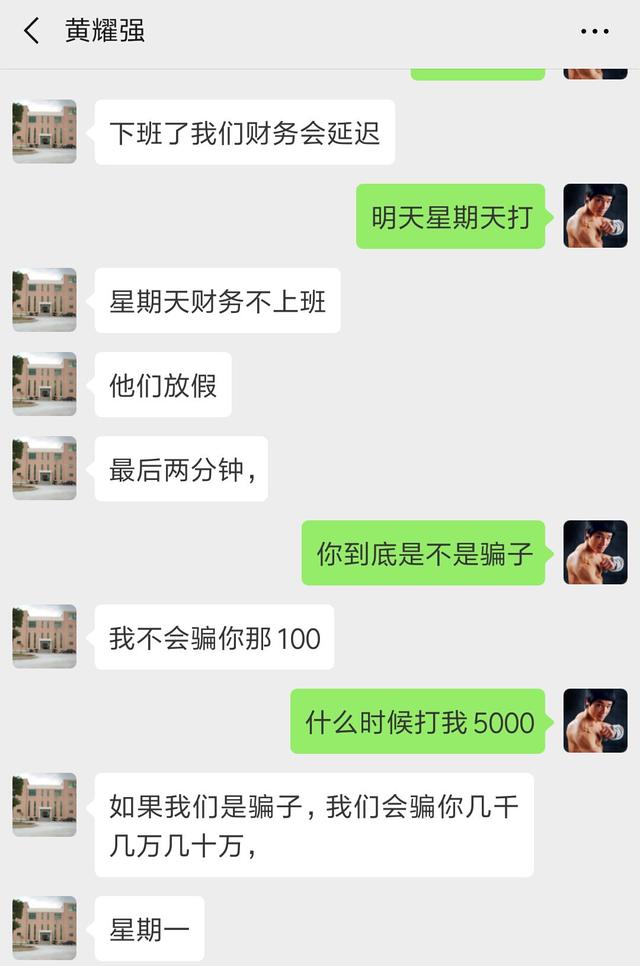View my profile beside 你到底是不是骗子
This screenshot has height=966, width=640.
coord(595,552)
